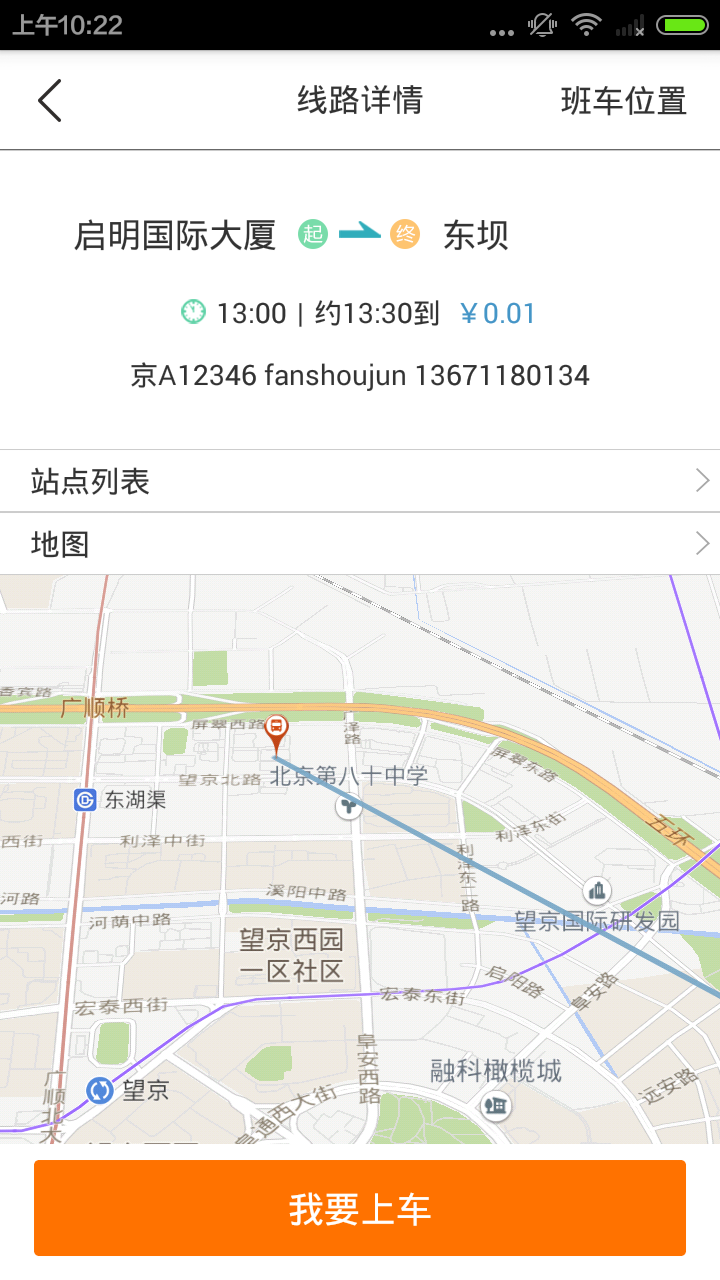Go back using the top-left arrow
Image resolution: width=720 pixels, height=1280 pixels.
tap(50, 101)
